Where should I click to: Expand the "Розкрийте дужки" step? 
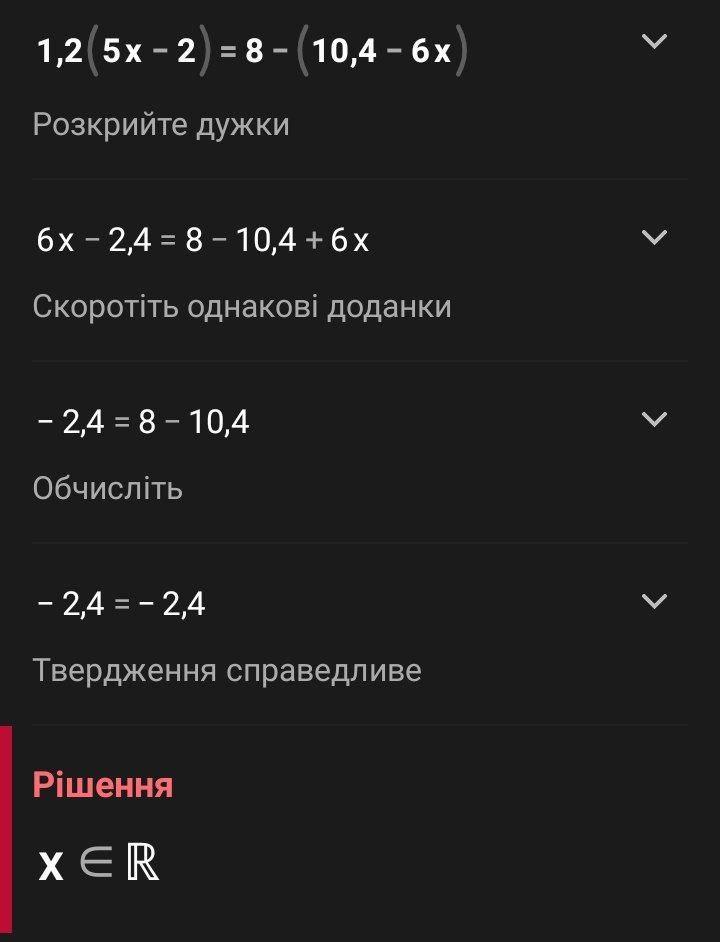pyautogui.click(x=654, y=42)
